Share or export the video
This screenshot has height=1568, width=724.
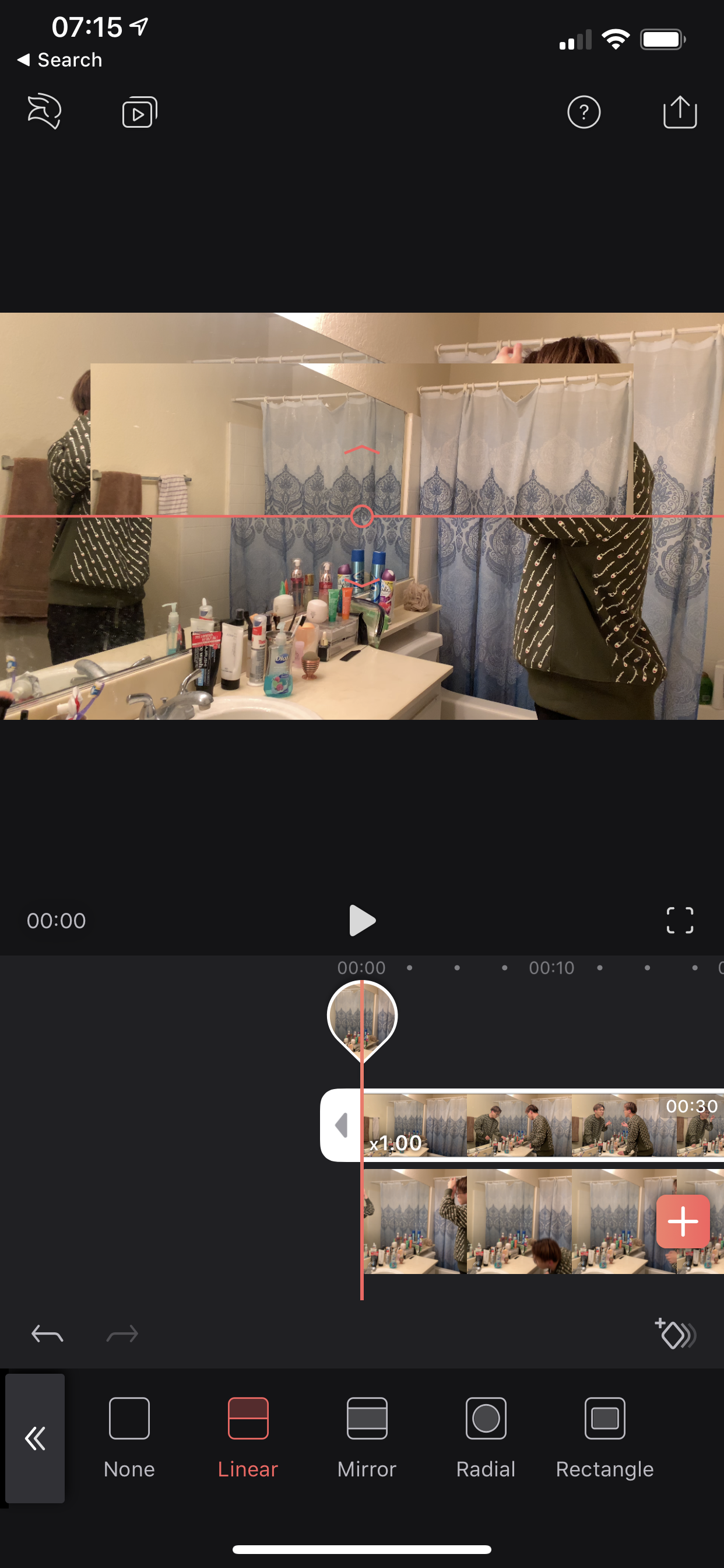[x=680, y=113]
